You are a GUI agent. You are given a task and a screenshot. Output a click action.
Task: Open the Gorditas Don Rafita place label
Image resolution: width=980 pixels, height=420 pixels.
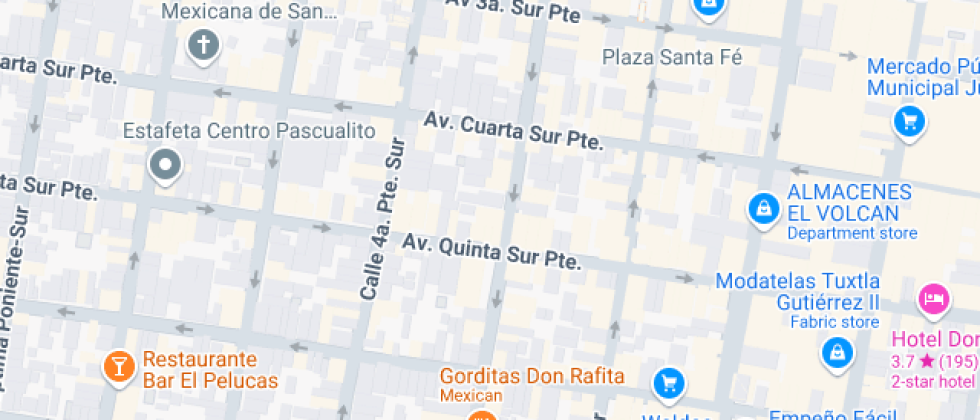click(532, 377)
